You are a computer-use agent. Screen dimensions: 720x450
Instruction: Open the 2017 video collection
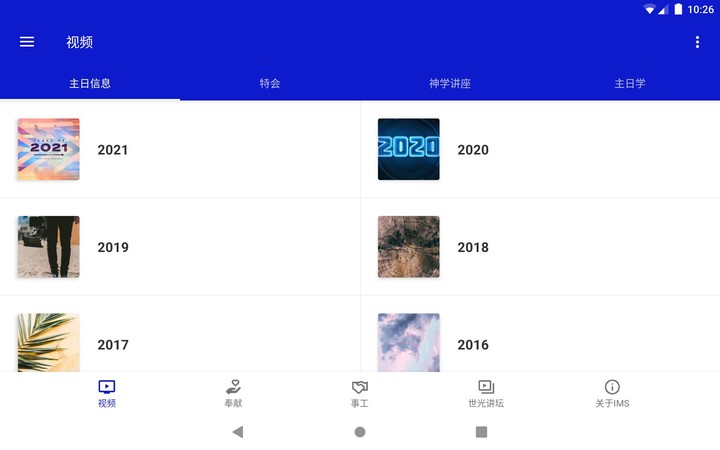coord(180,343)
